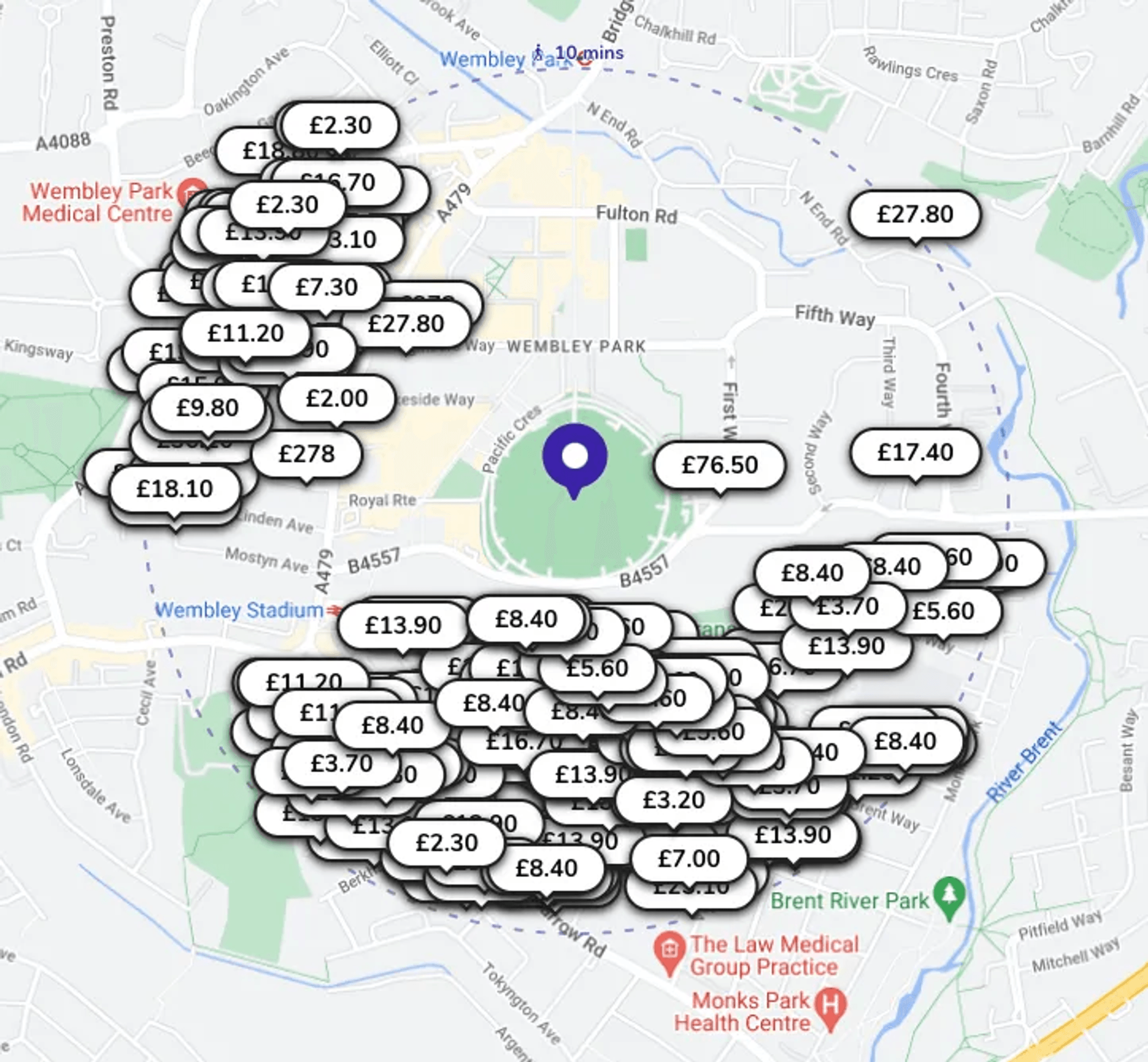Select the £76.50 parking price marker
The image size is (1148, 1062).
click(x=719, y=465)
